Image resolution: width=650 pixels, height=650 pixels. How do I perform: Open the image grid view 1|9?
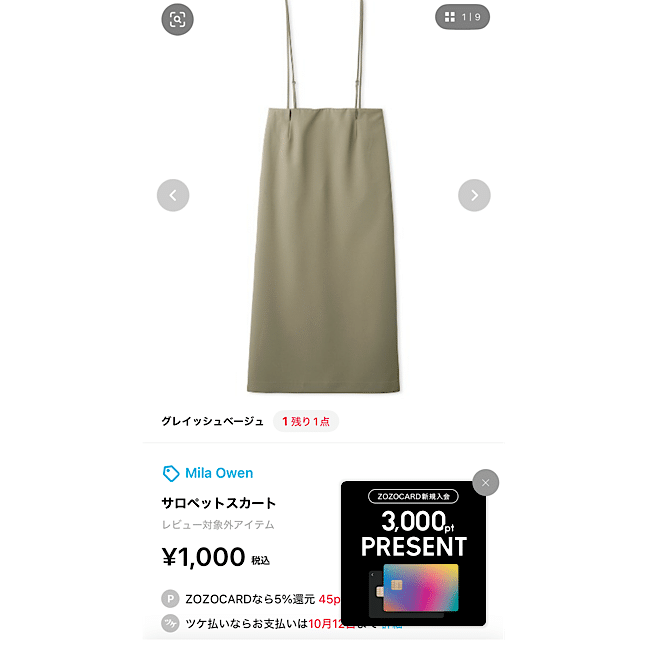(x=462, y=17)
